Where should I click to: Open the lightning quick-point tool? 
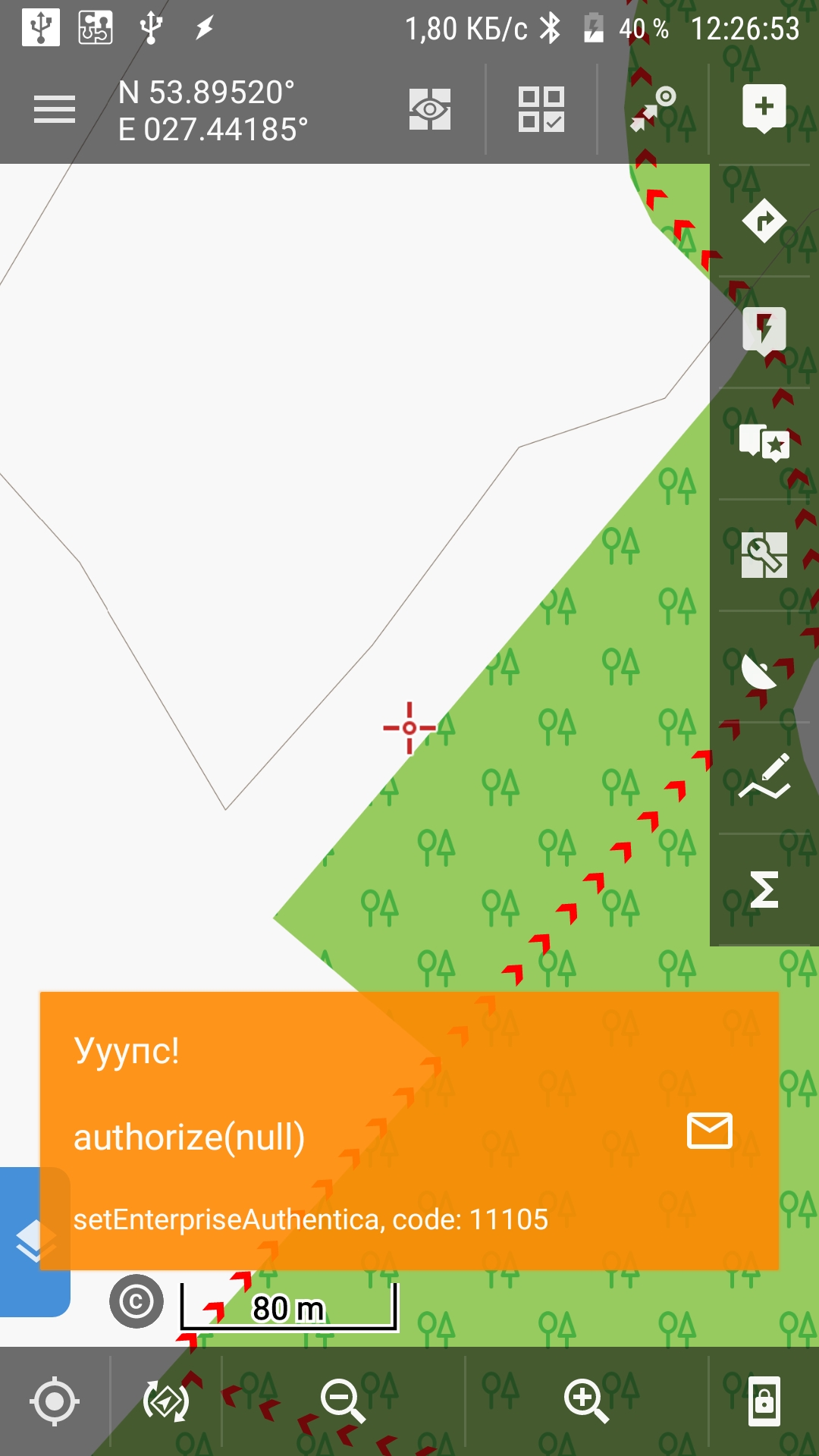click(x=764, y=331)
